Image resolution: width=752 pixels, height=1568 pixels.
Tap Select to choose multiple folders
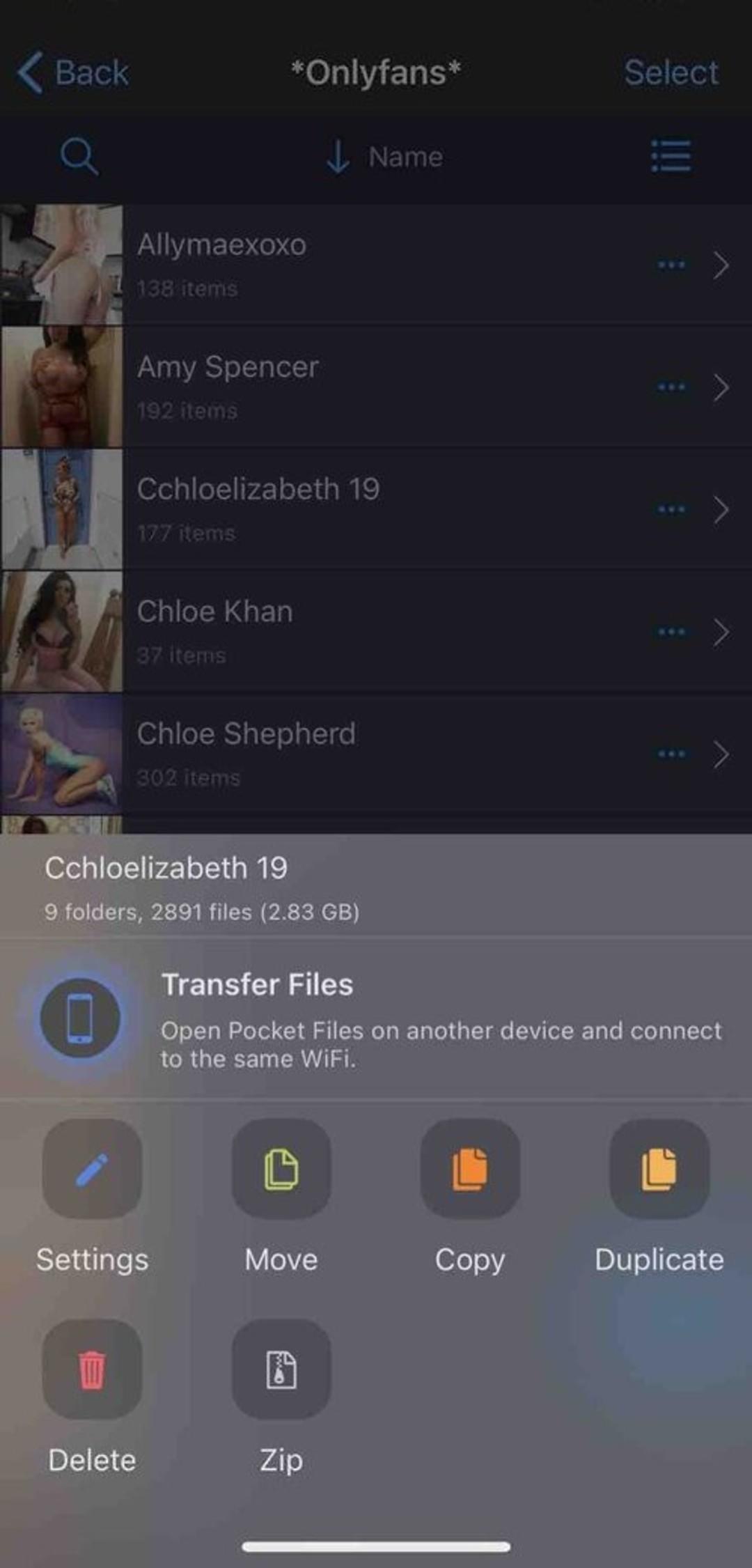pyautogui.click(x=671, y=72)
